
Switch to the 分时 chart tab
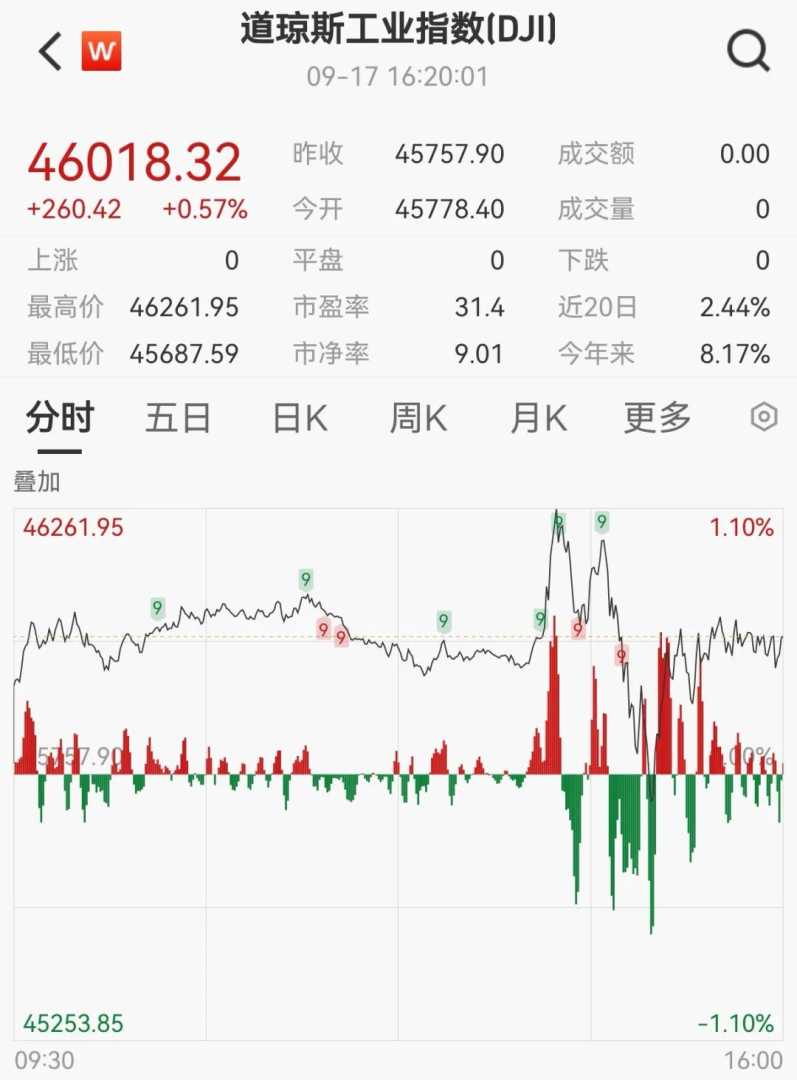(59, 418)
